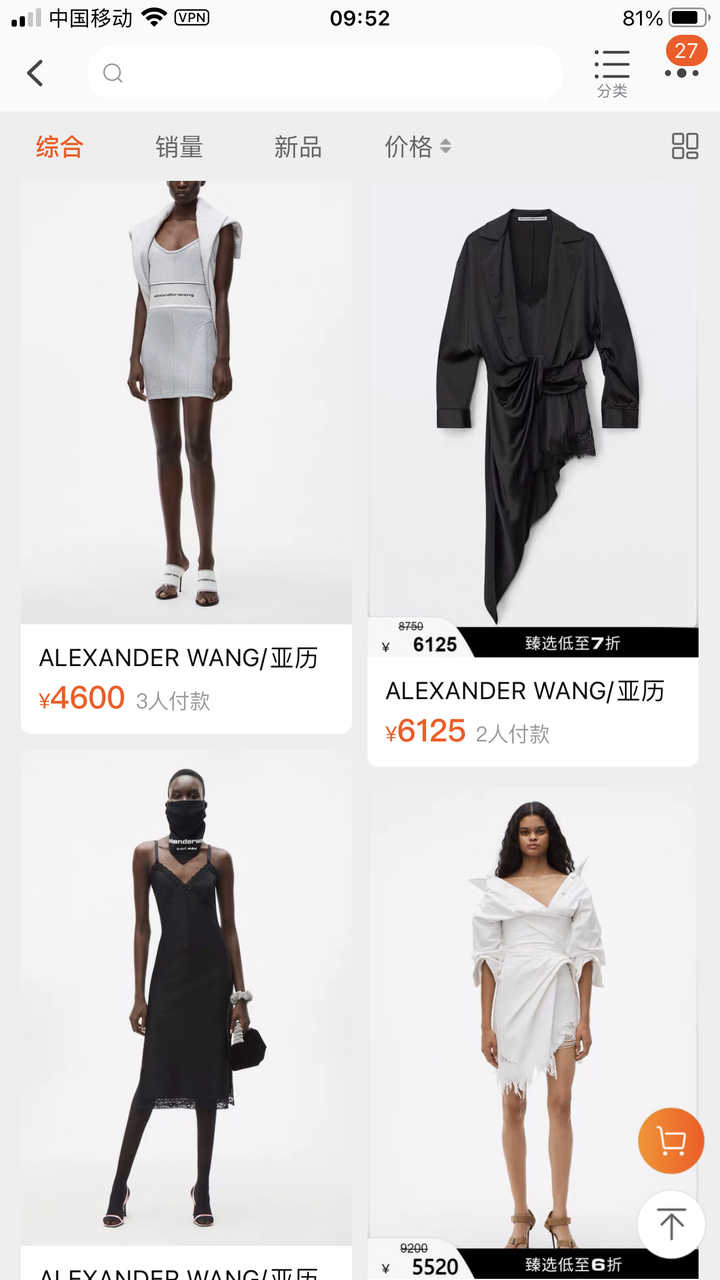720x1280 pixels.
Task: Tap the search input field
Action: tap(325, 73)
